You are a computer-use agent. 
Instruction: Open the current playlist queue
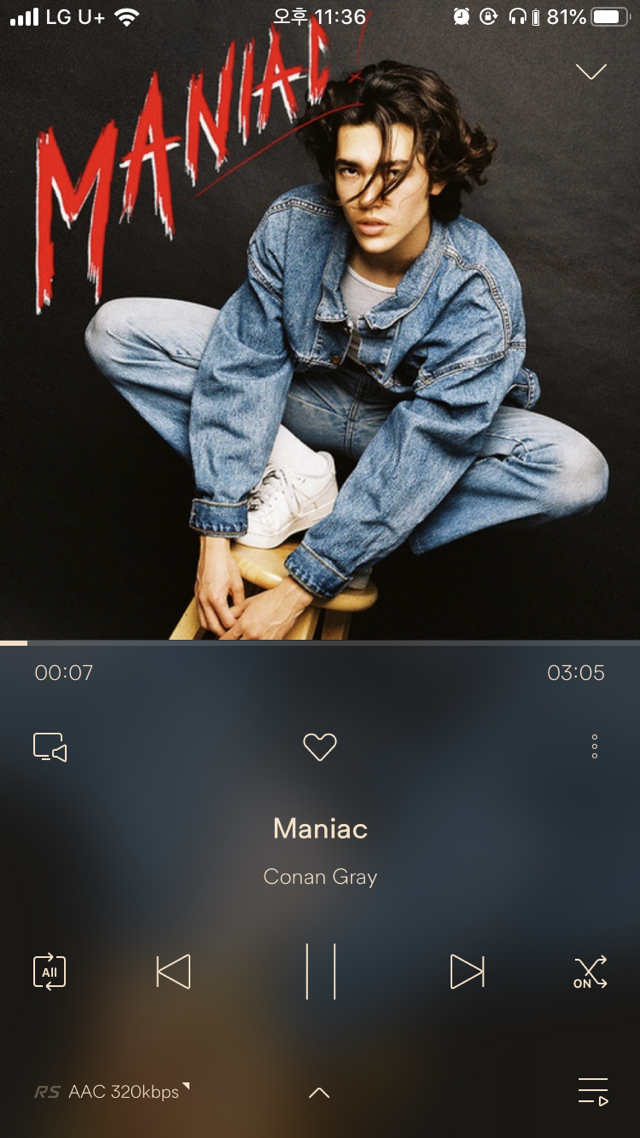pyautogui.click(x=593, y=1092)
